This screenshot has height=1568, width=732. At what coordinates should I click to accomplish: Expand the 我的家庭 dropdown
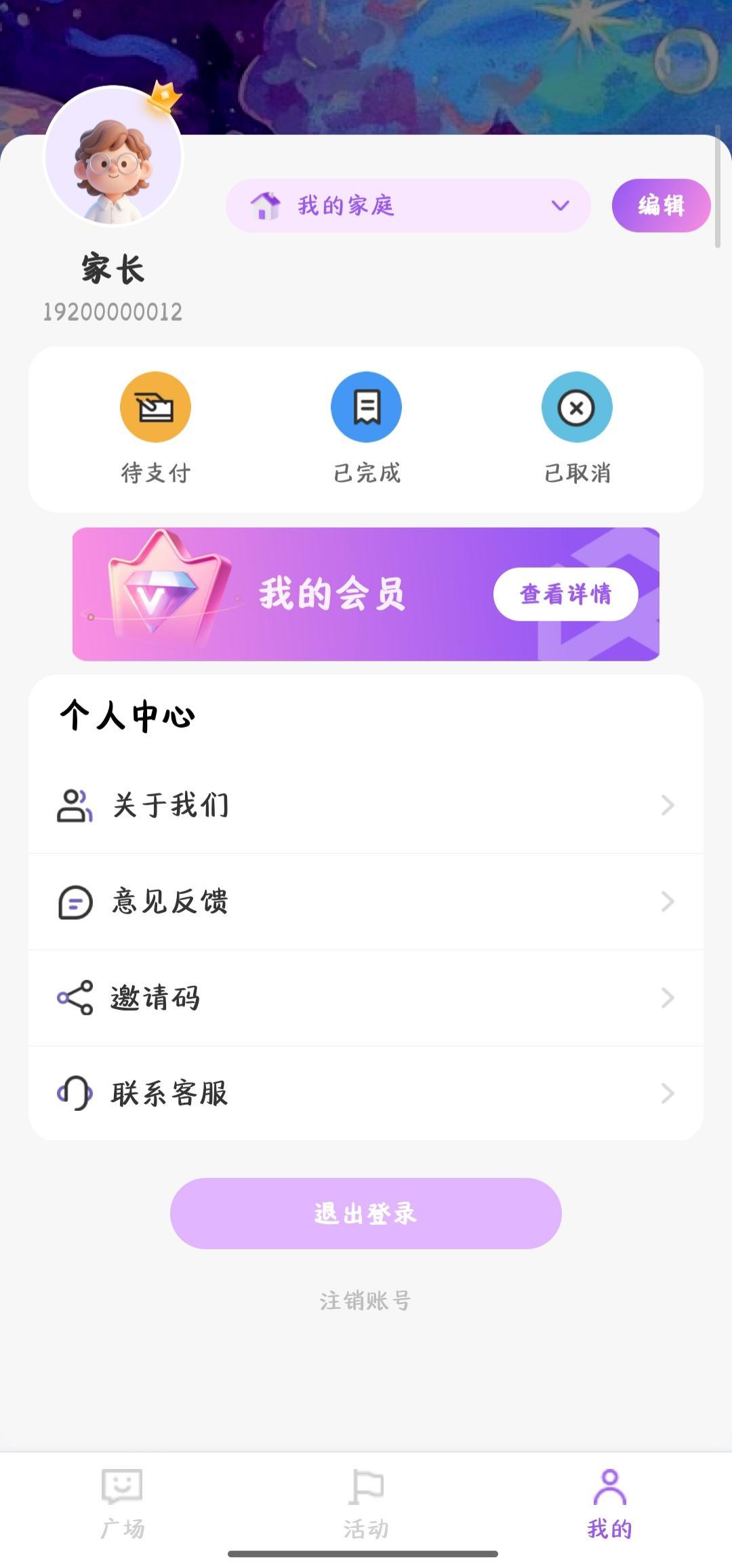pos(408,205)
